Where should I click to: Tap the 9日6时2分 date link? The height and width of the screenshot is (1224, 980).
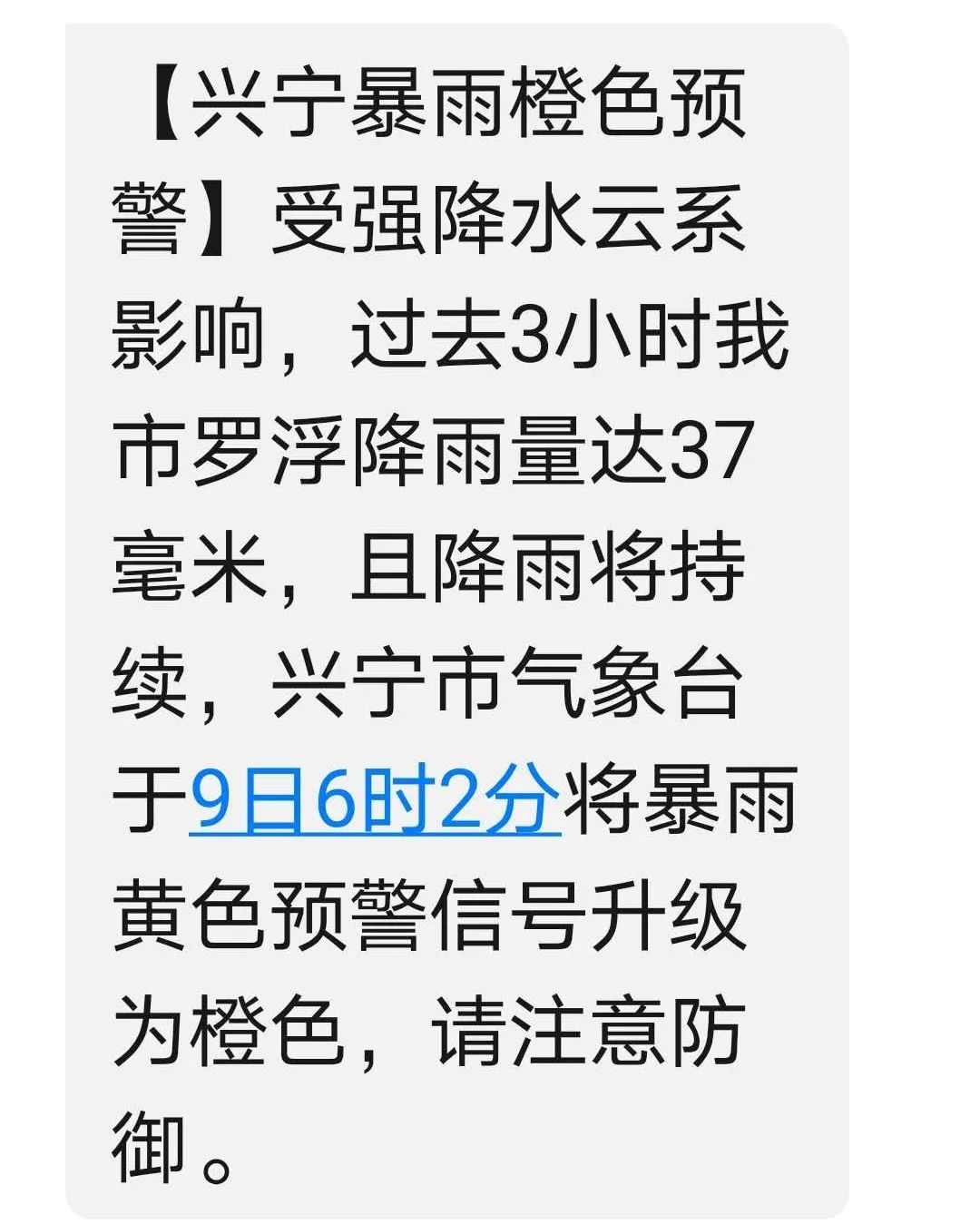click(375, 799)
